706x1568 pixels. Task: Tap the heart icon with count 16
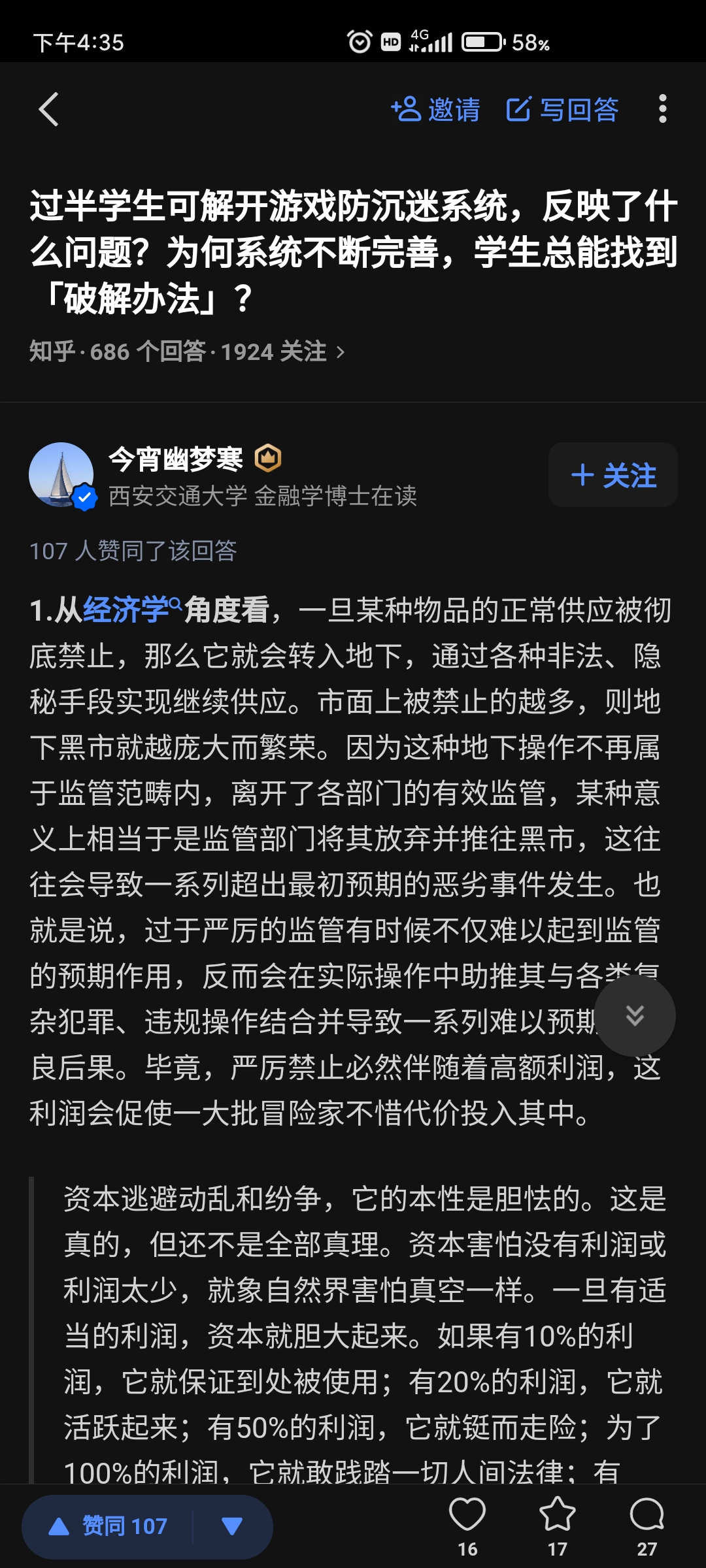click(x=467, y=1526)
